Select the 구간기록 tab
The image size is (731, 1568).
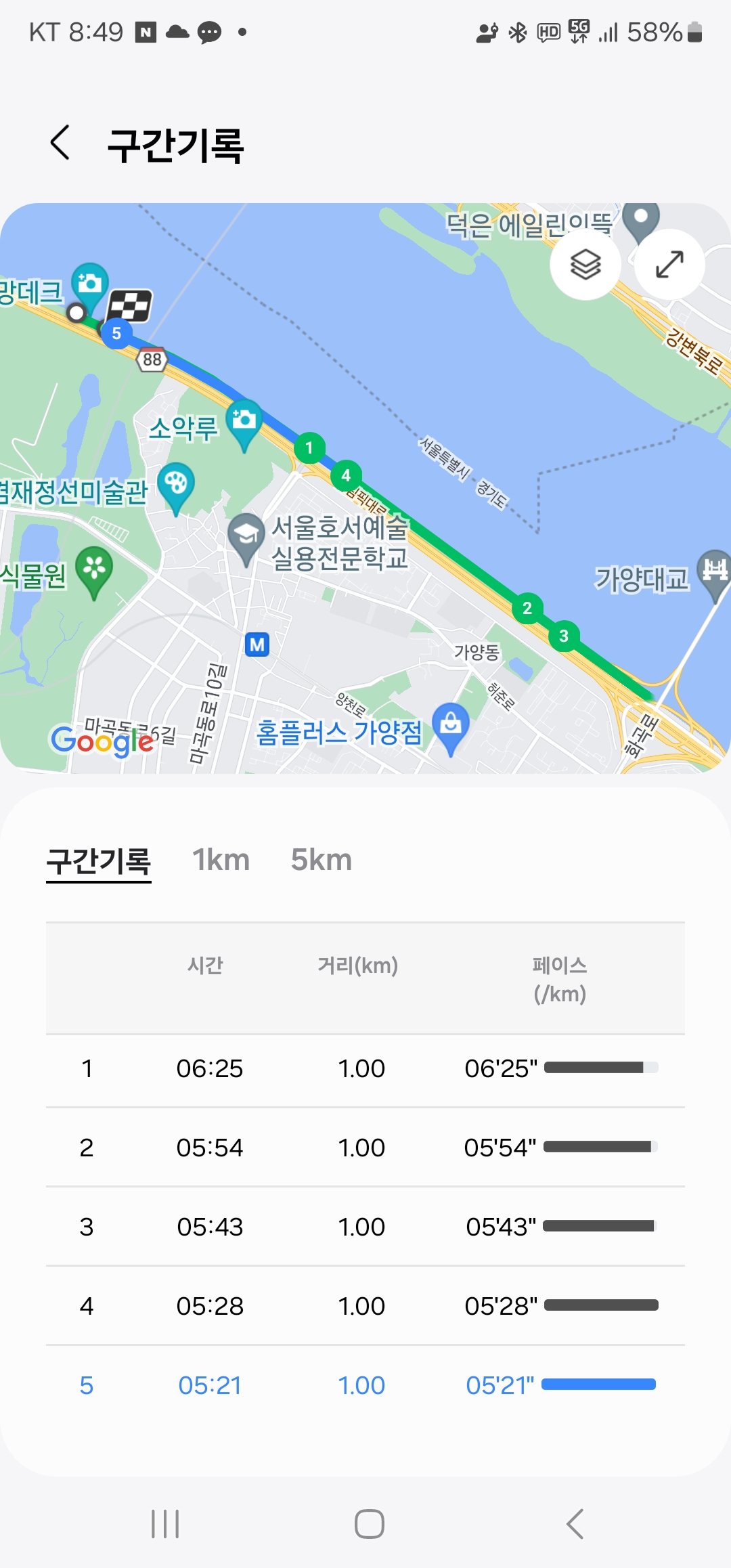99,861
